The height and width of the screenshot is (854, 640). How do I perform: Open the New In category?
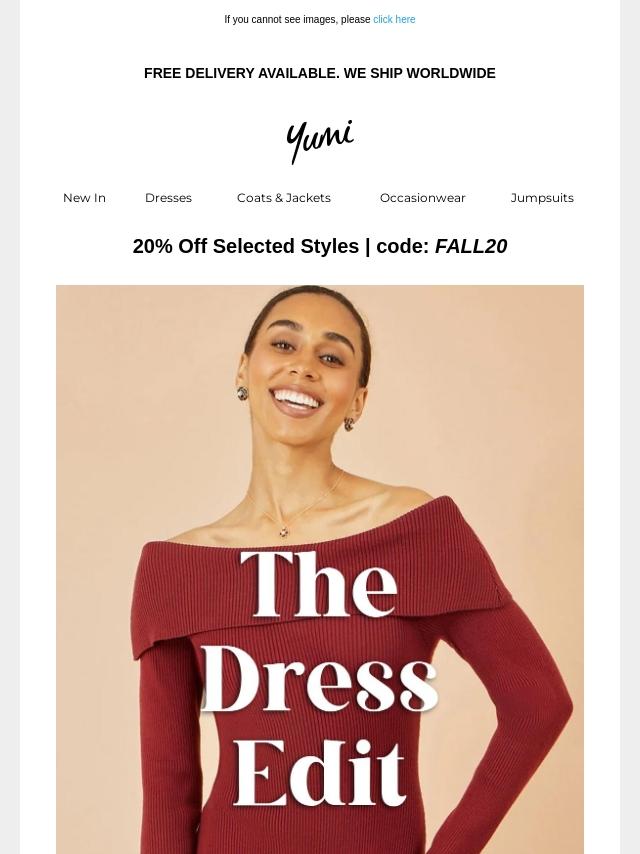tap(84, 198)
